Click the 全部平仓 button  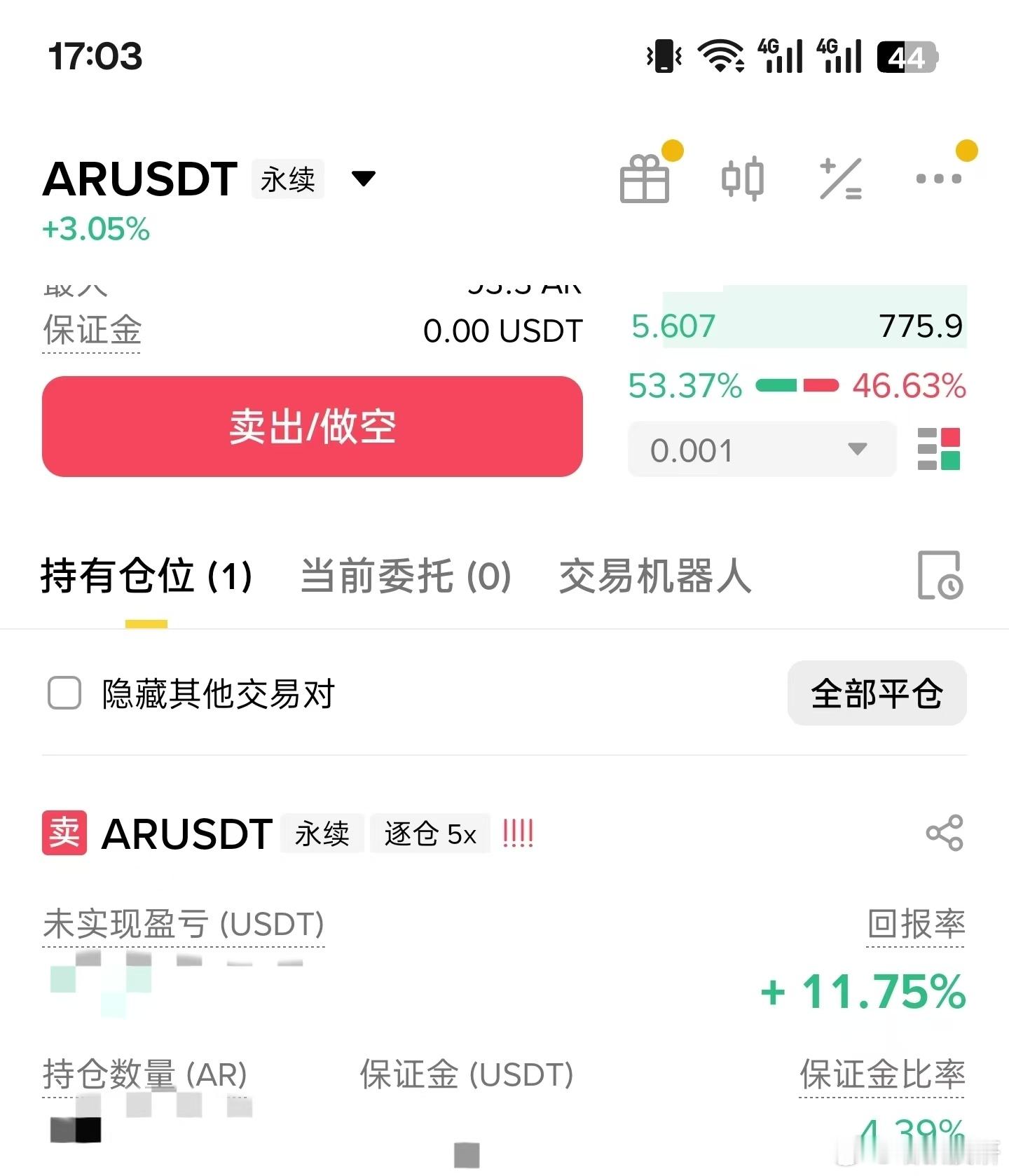[x=877, y=694]
